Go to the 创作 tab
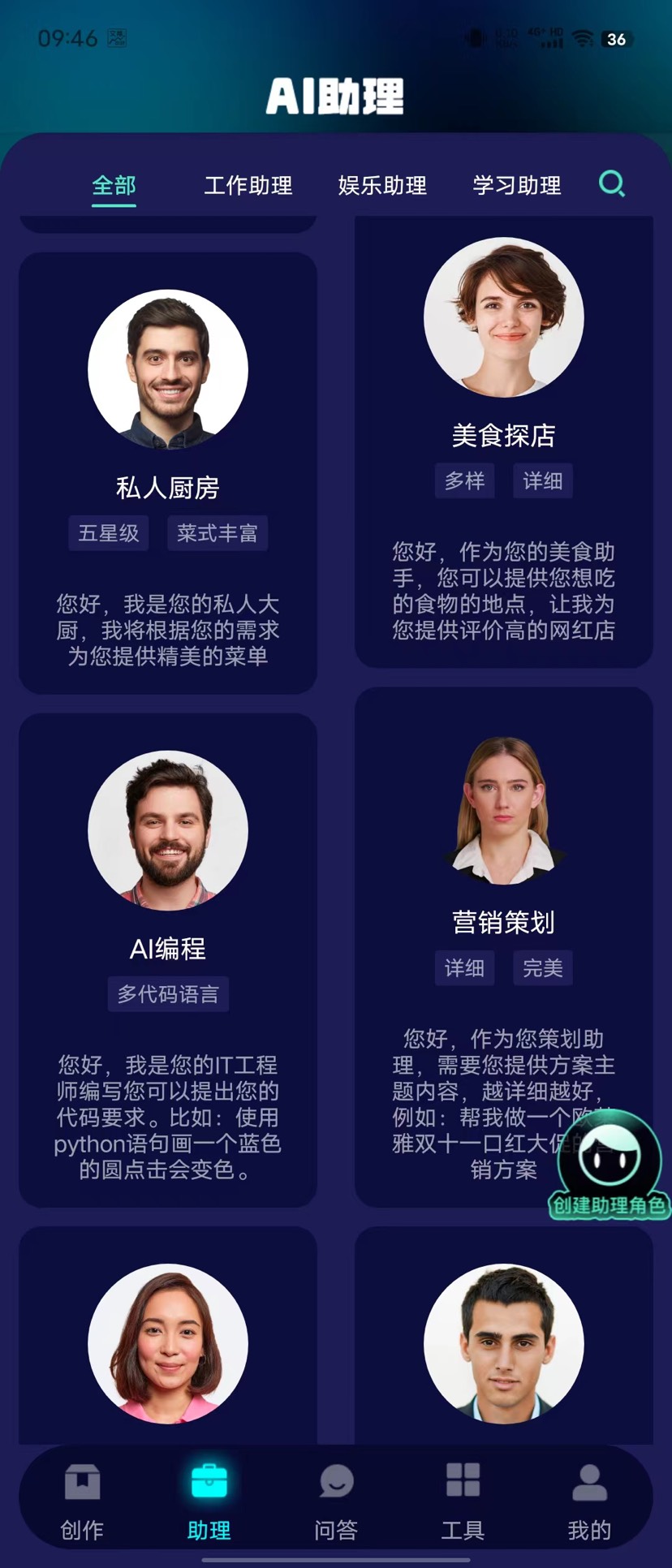Screen dimensions: 672x1568 coord(82,1501)
